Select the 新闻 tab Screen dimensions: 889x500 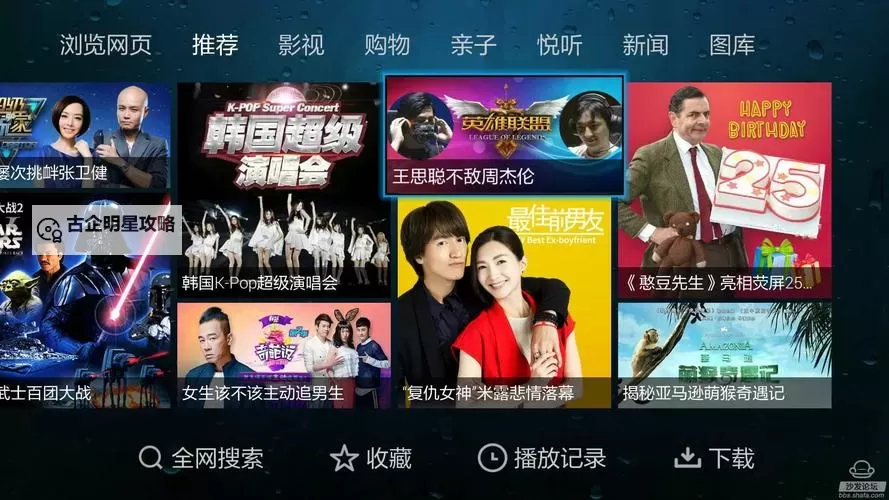click(645, 45)
